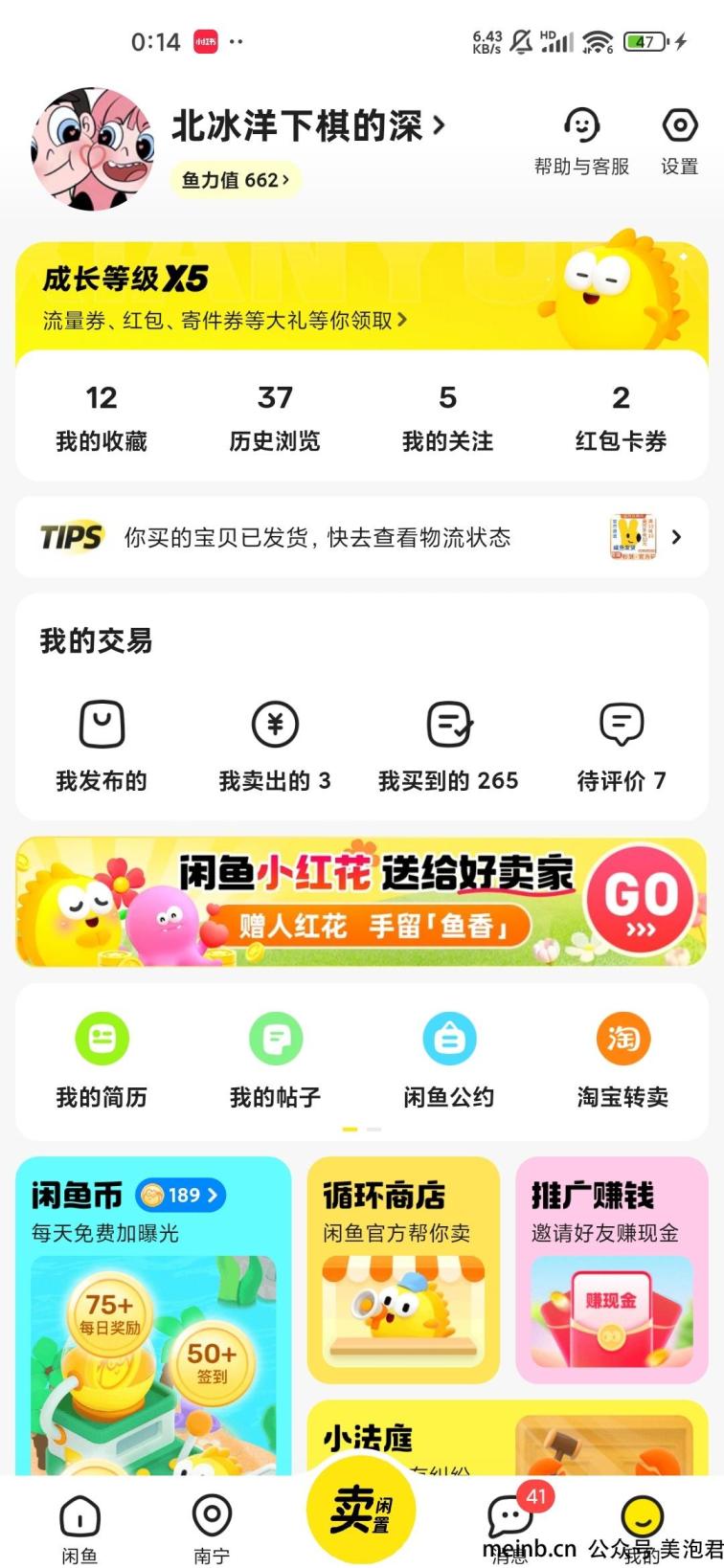Open profile 北冰洋下棋的深
The width and height of the screenshot is (724, 1568).
[307, 125]
